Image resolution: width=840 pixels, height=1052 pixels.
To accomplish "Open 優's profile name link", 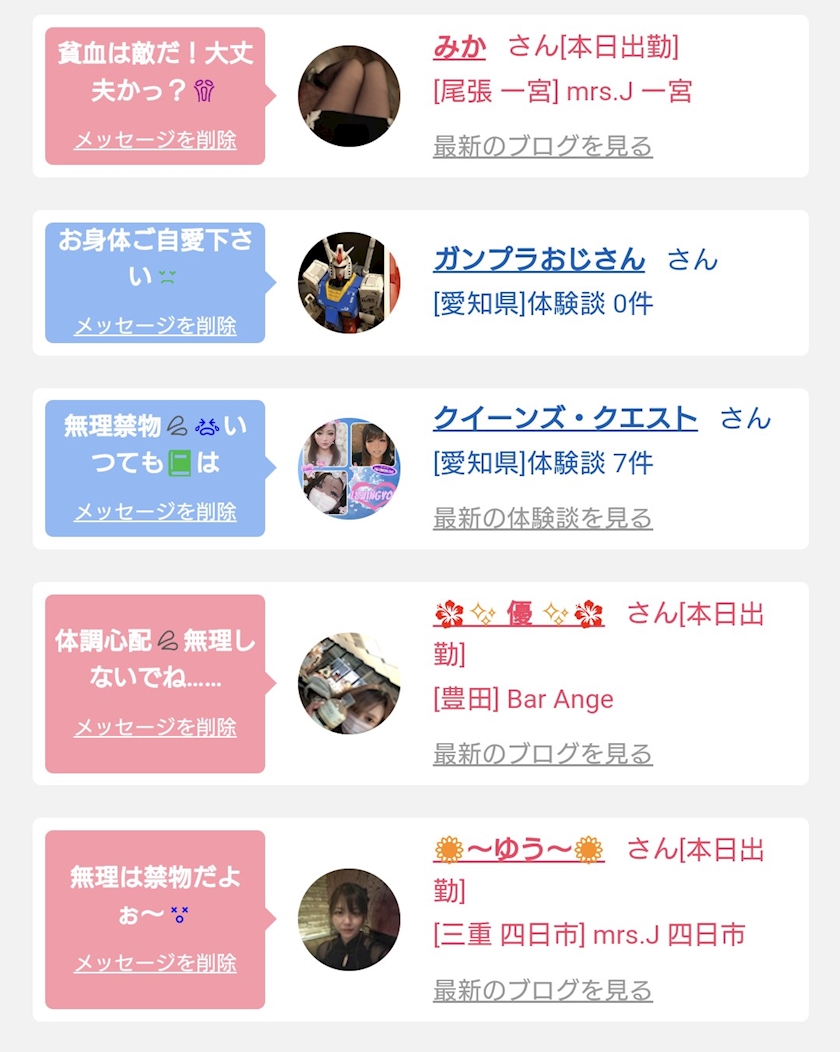I will pos(519,613).
